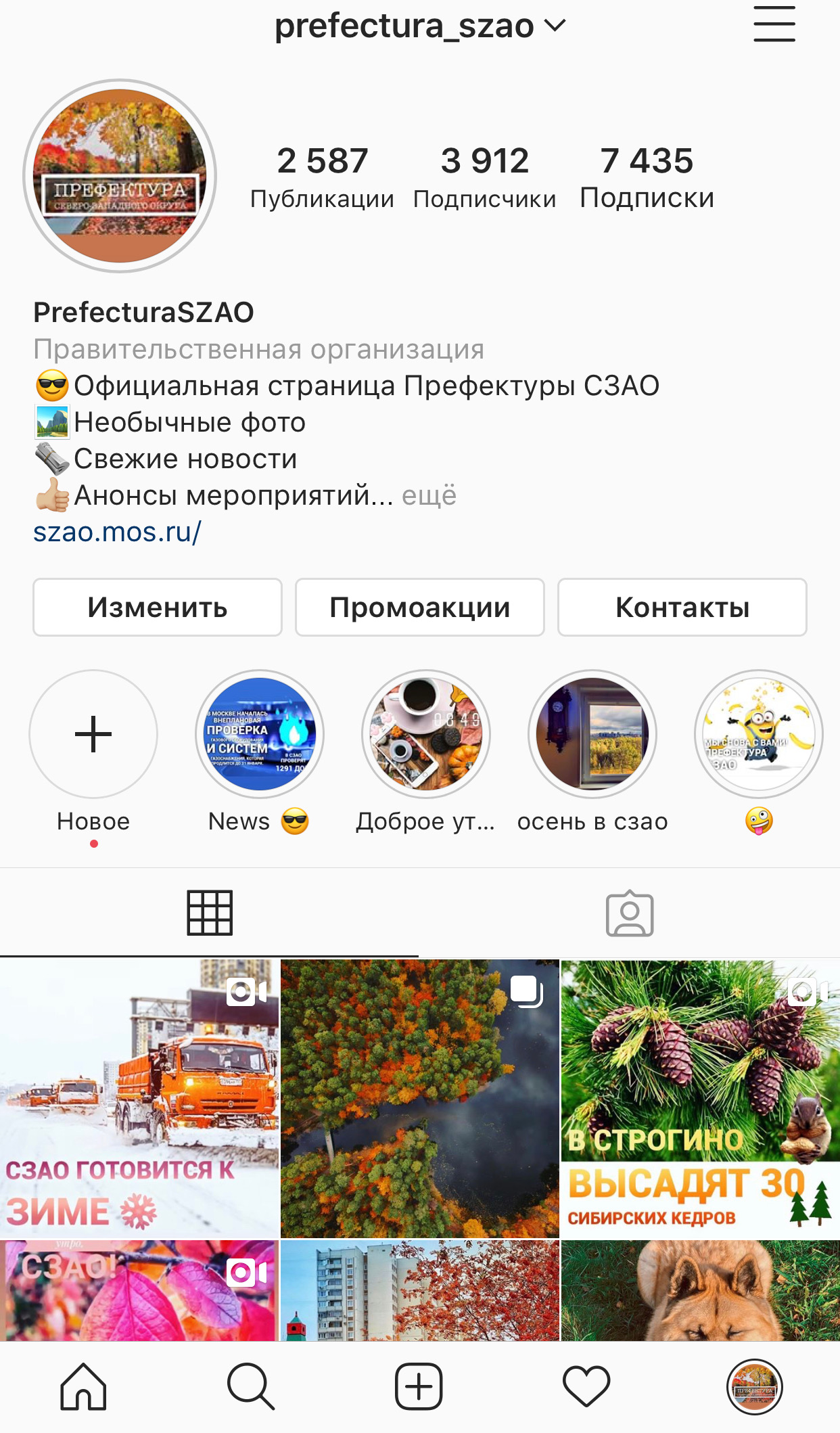This screenshot has height=1433, width=840.
Task: Open the осень в сзао highlight
Action: click(x=592, y=734)
